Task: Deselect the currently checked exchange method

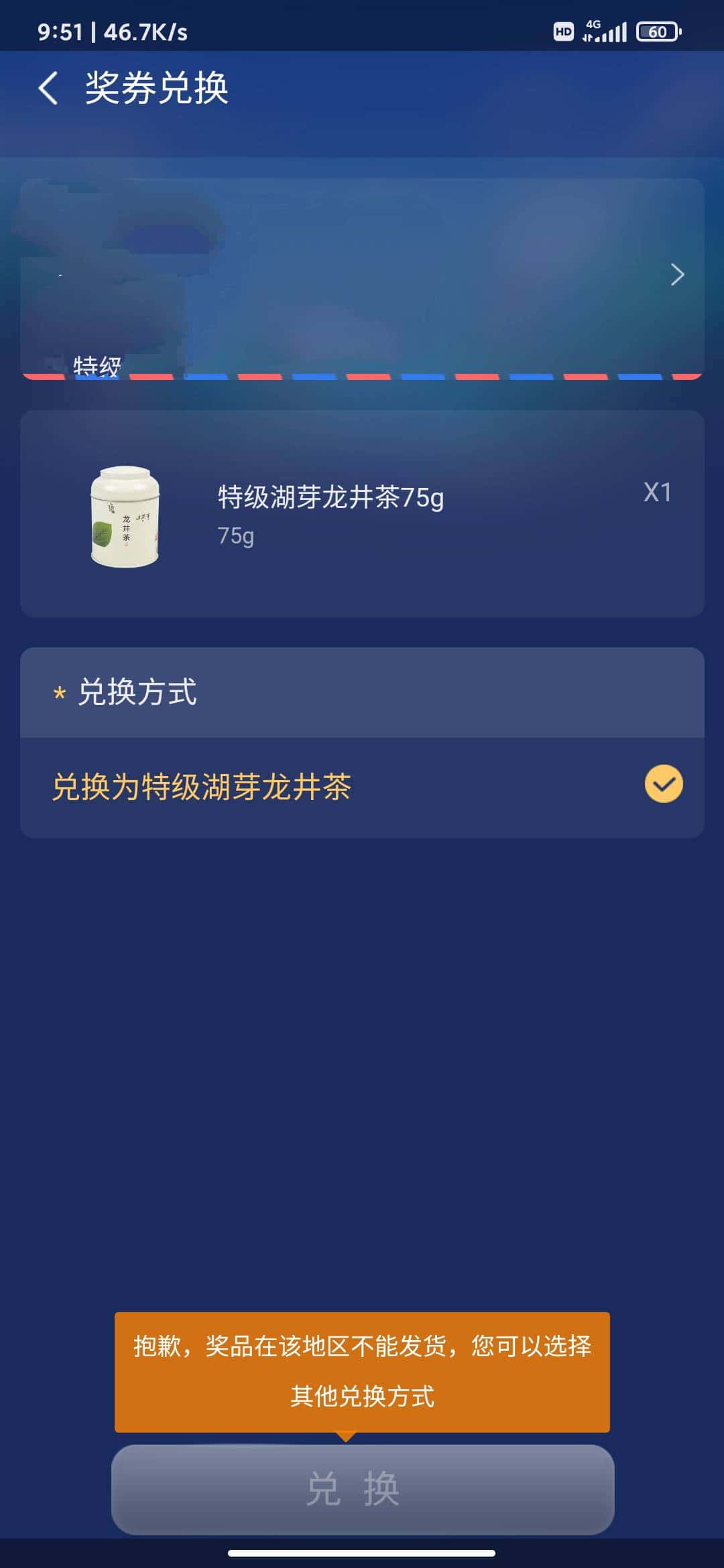Action: [664, 781]
